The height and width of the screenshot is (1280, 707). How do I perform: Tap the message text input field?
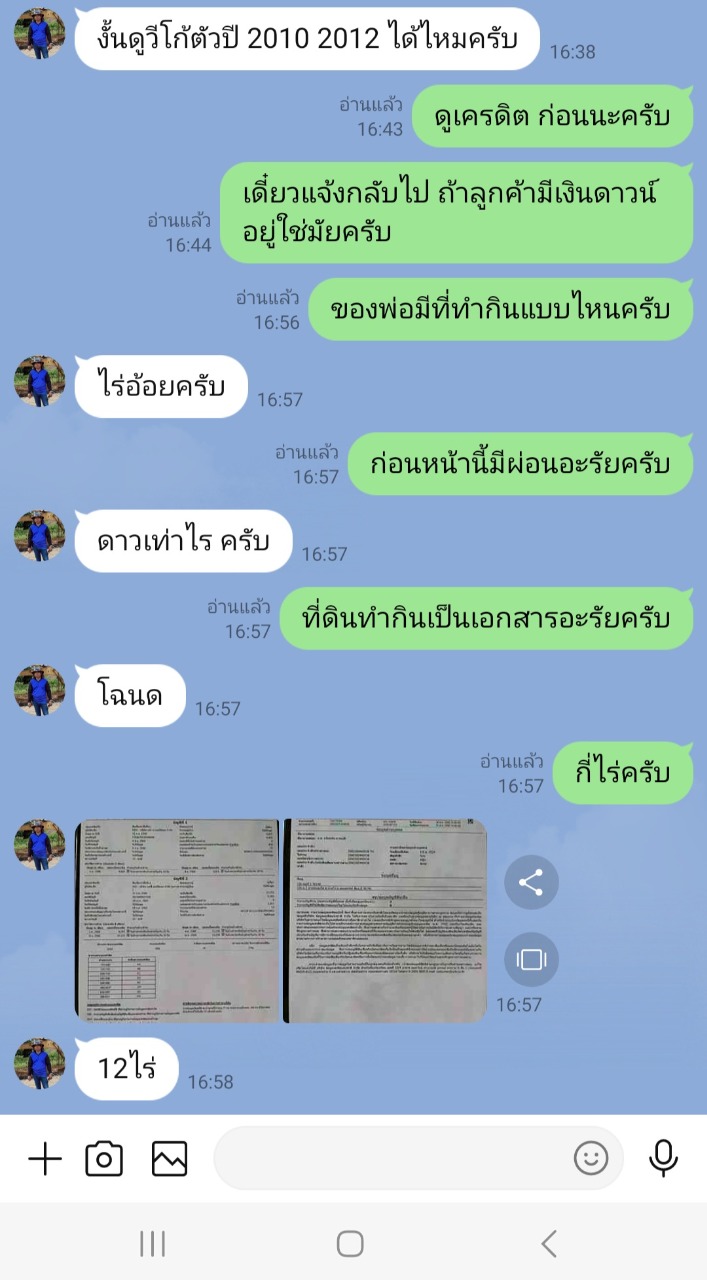(390, 1159)
